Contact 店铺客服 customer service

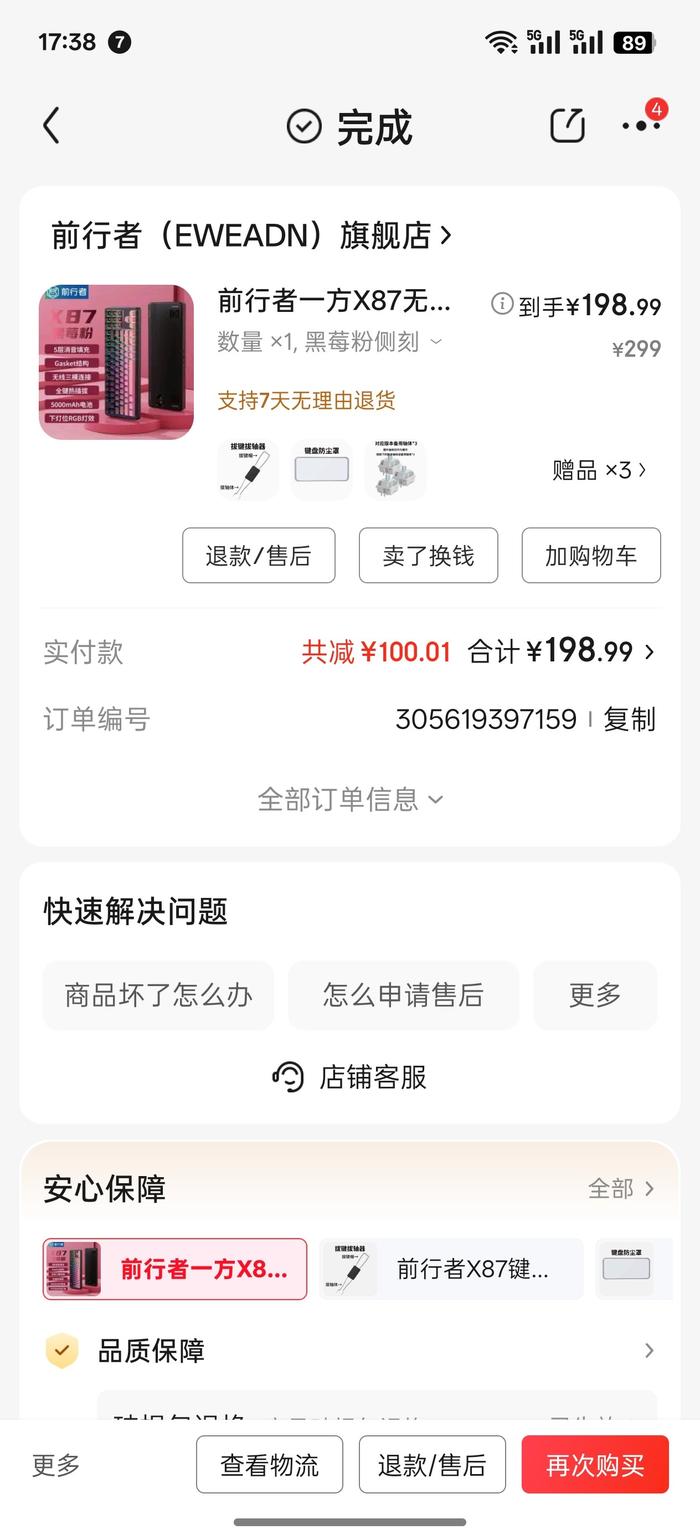(350, 1077)
